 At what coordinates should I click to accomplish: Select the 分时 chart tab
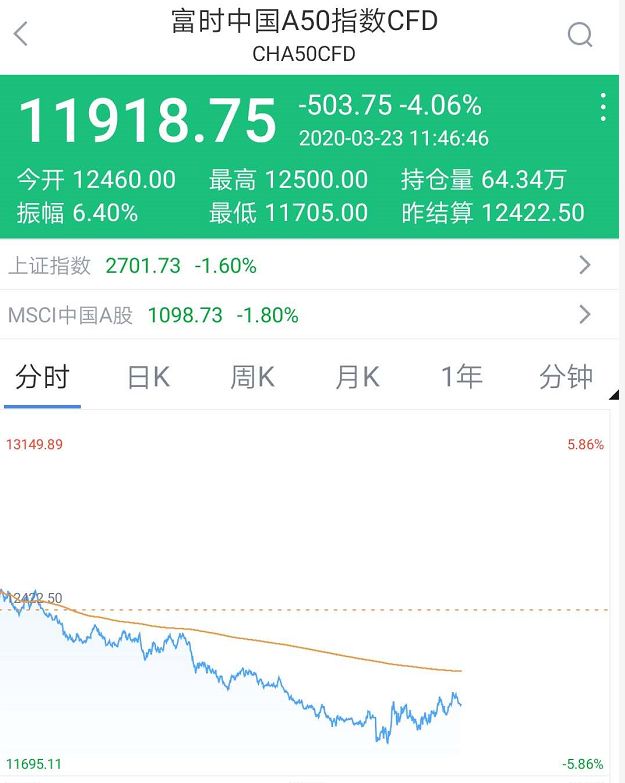pyautogui.click(x=43, y=377)
